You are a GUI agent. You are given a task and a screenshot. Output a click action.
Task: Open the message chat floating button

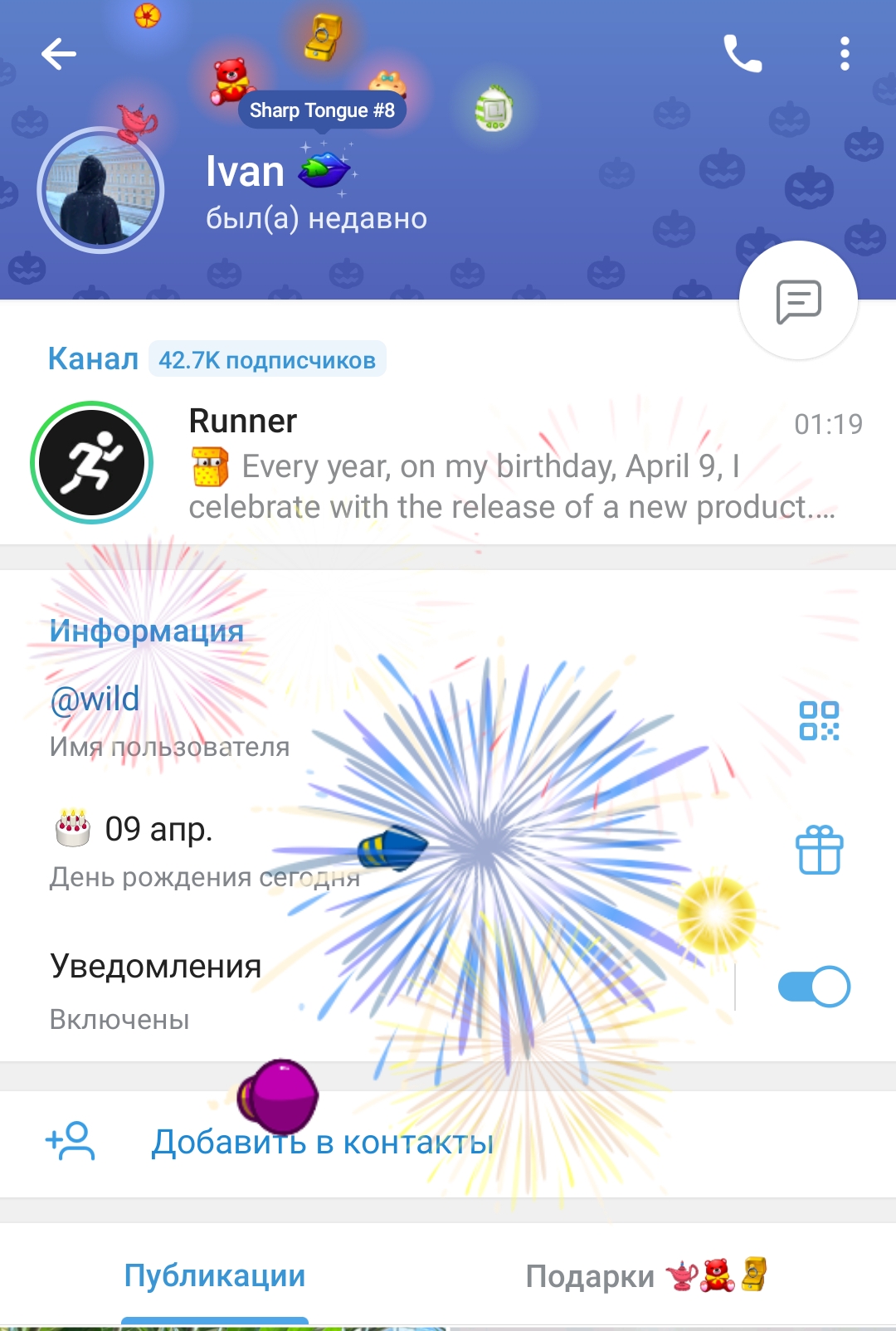tap(798, 300)
